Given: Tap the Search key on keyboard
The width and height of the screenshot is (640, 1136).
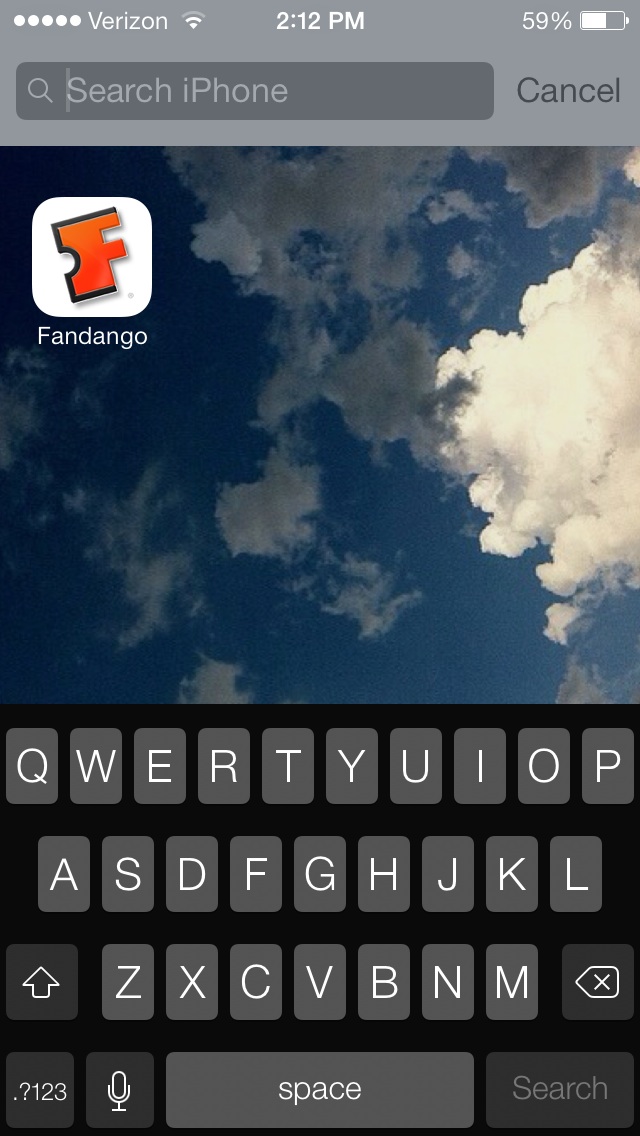Looking at the screenshot, I should [x=560, y=1090].
